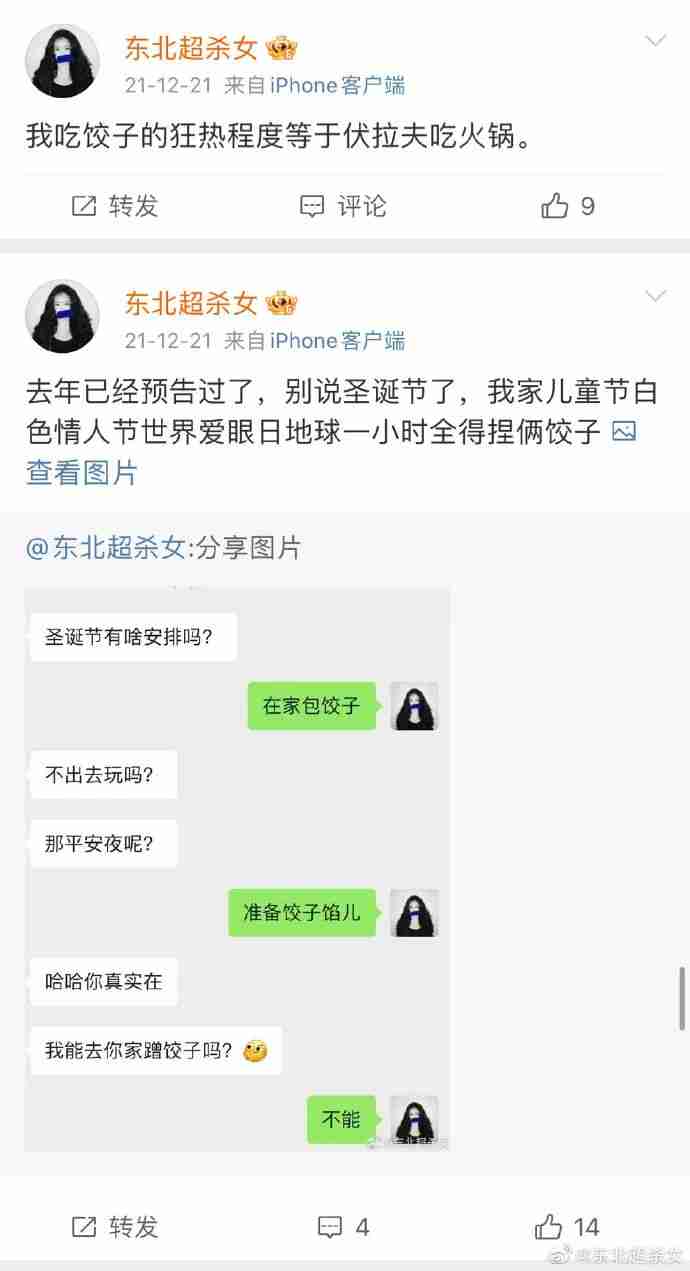Image resolution: width=690 pixels, height=1271 pixels.
Task: Like the first post with 9 likes
Action: coord(567,206)
